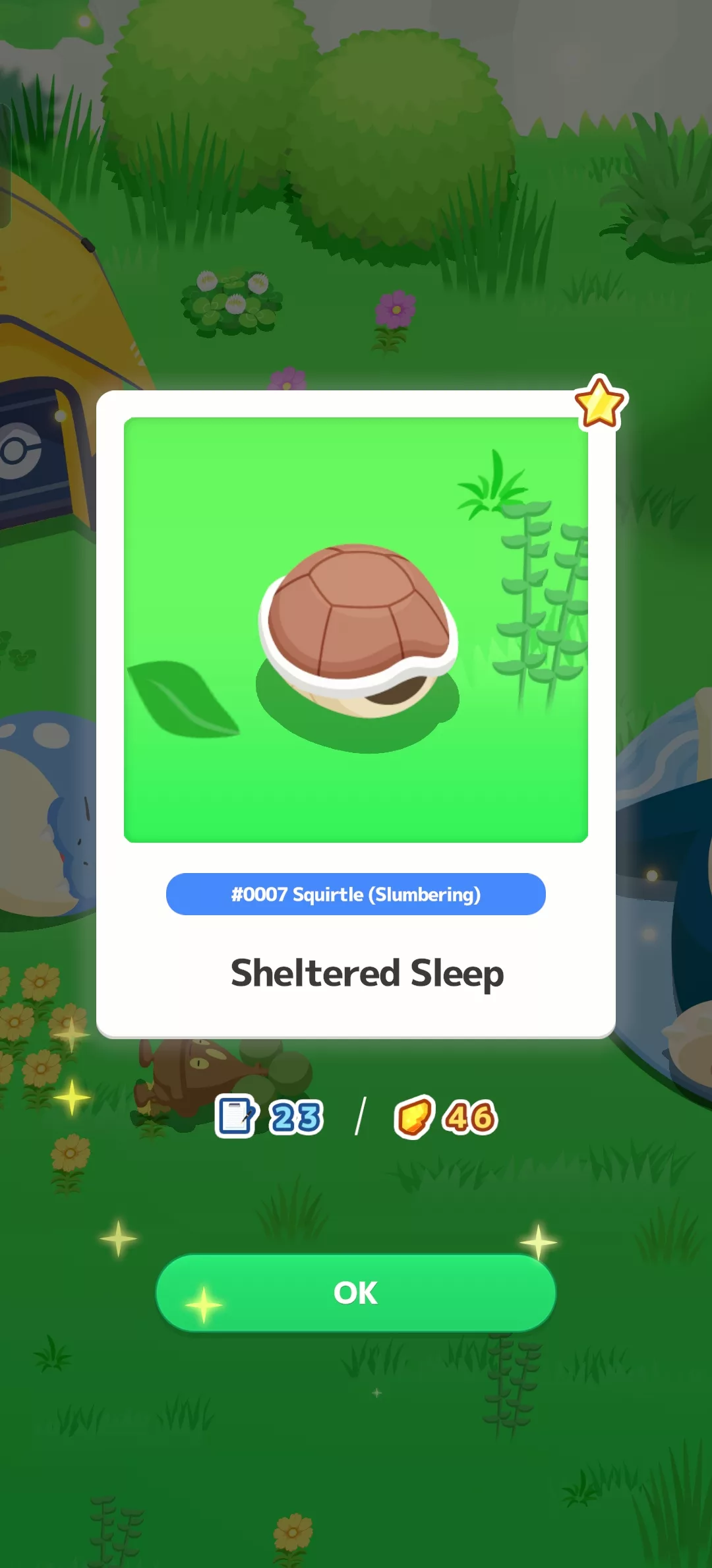This screenshot has height=1568, width=712.
Task: Confirm with the green OK button
Action: click(355, 1292)
